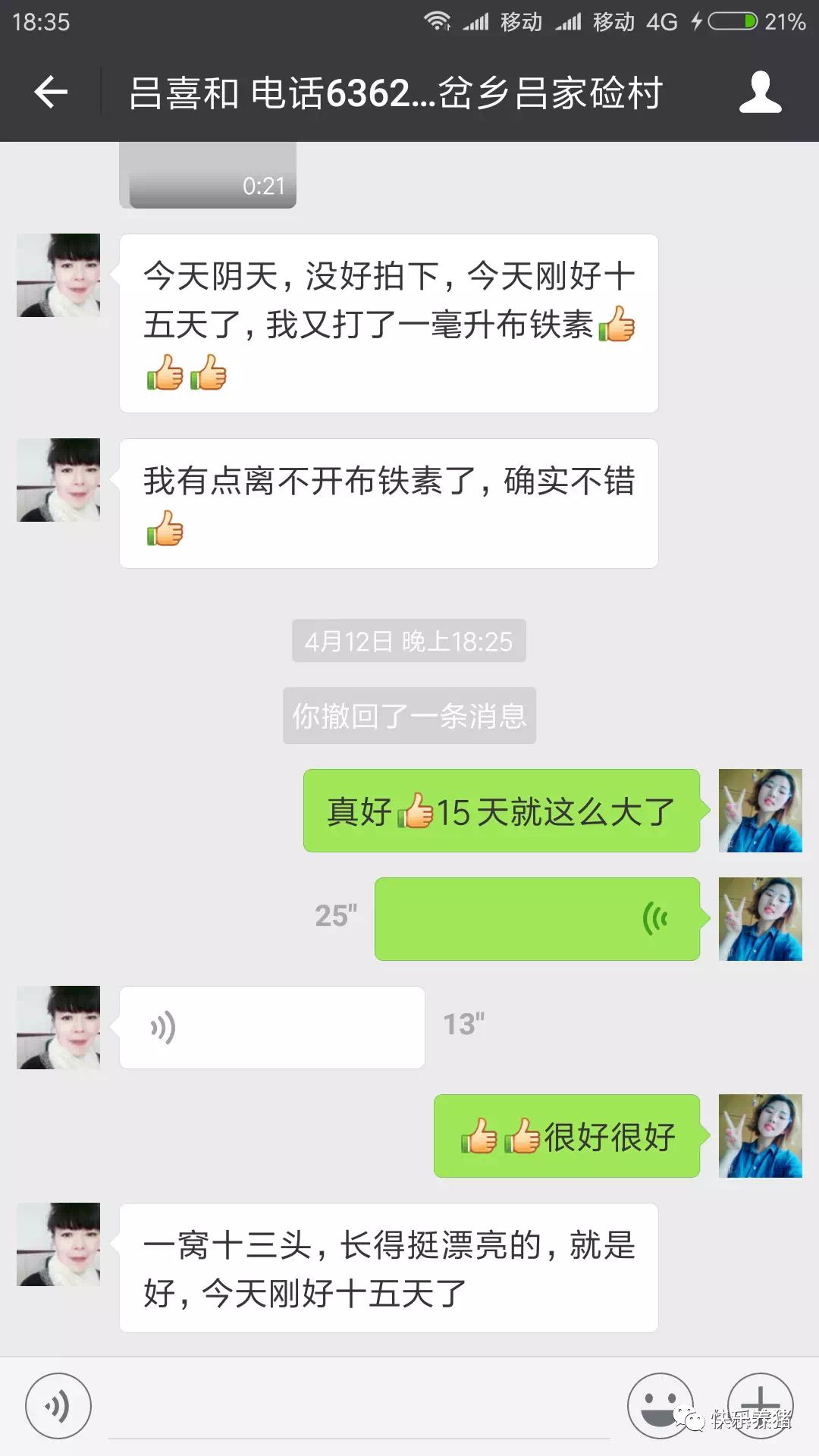The image size is (819, 1456).
Task: Tap the 4月12日 timestamp divider
Action: [x=408, y=639]
